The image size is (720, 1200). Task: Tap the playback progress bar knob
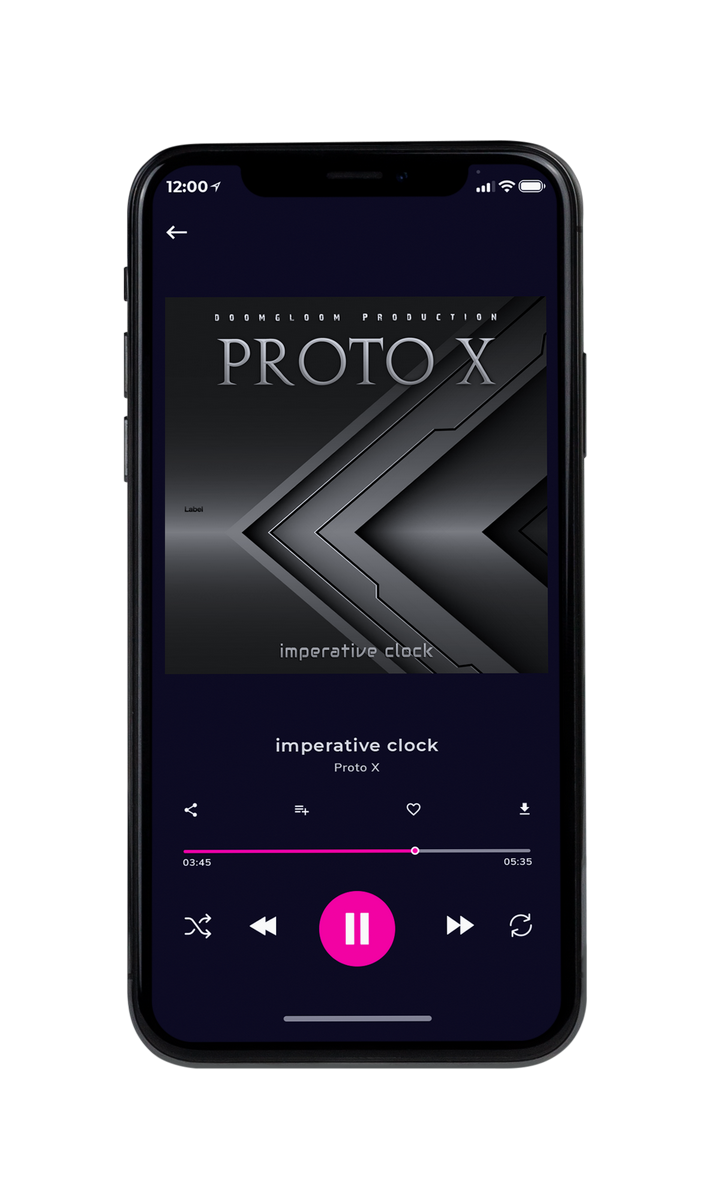tap(415, 851)
